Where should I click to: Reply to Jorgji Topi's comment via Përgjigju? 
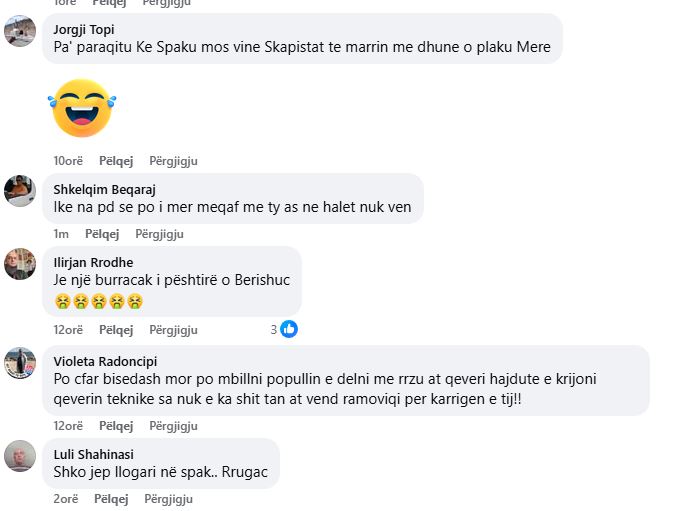coord(173,160)
